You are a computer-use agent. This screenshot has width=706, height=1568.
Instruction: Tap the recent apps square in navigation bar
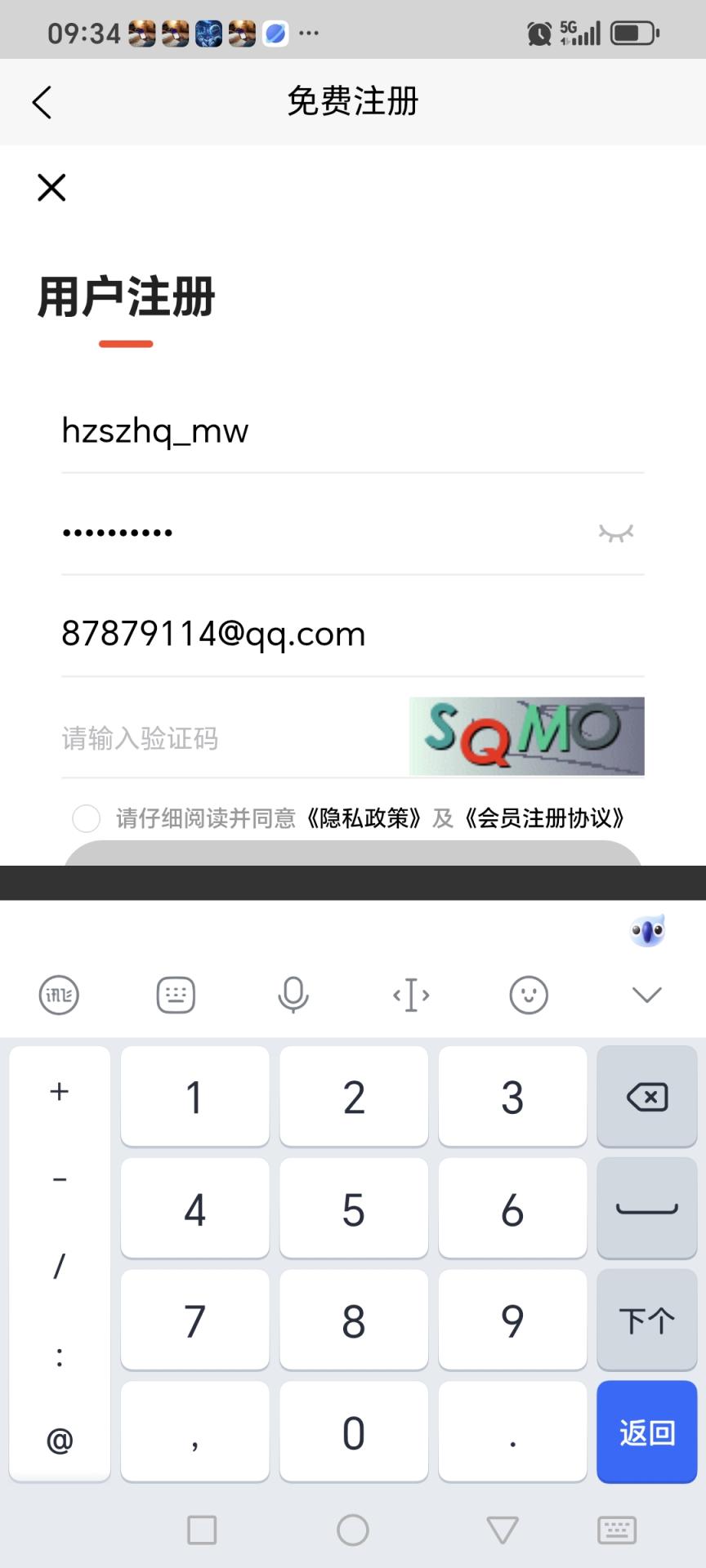click(x=203, y=1530)
